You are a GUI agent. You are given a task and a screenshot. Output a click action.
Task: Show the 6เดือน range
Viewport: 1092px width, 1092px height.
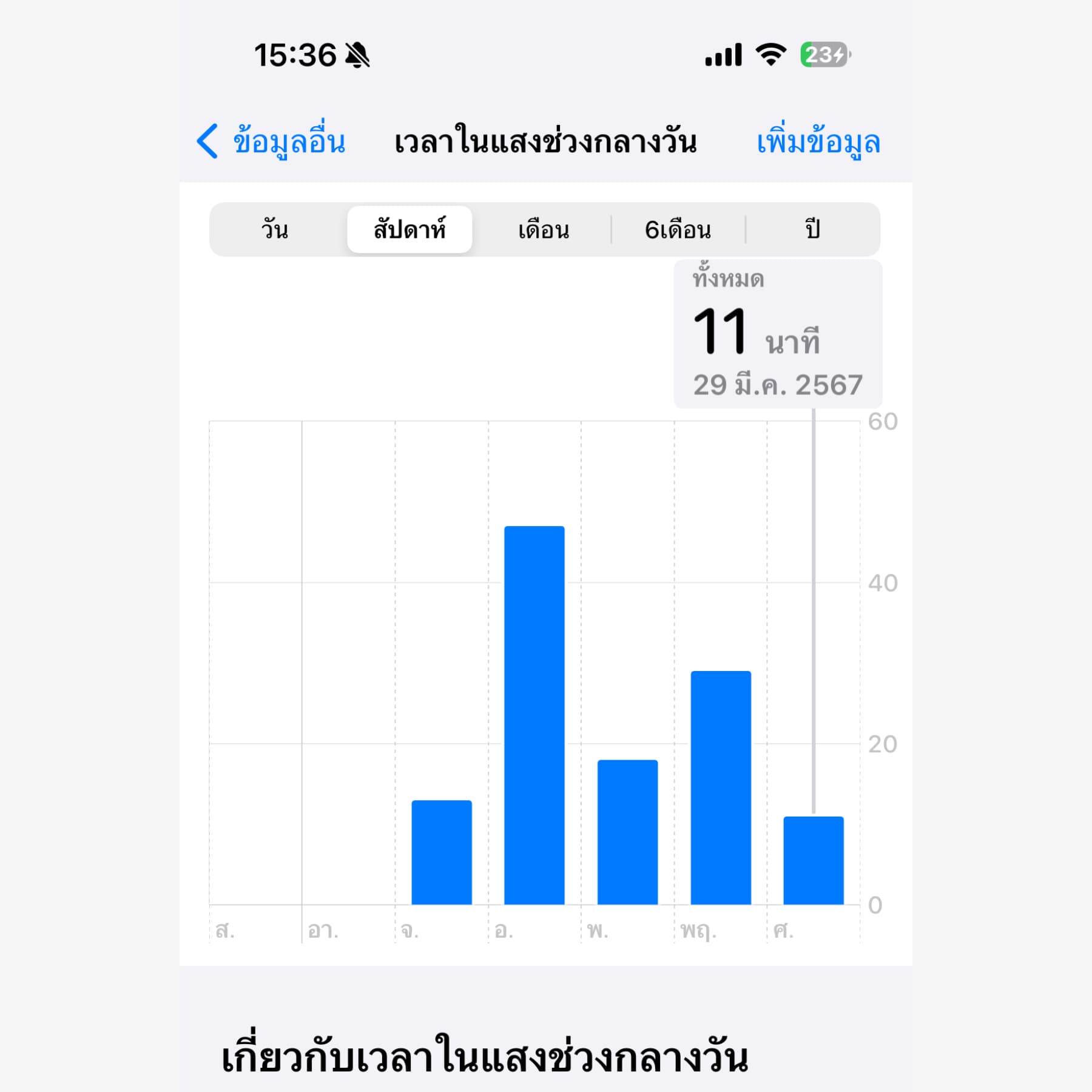pyautogui.click(x=678, y=230)
